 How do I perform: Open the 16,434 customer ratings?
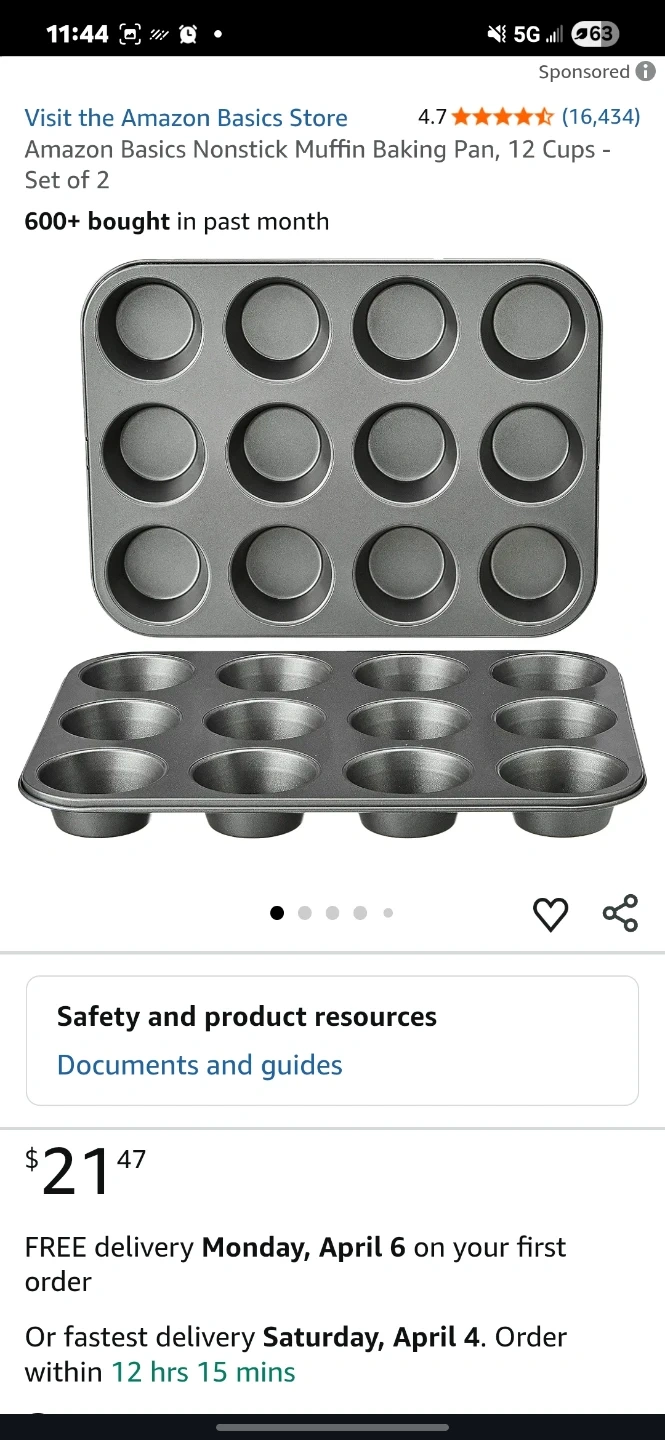click(600, 117)
